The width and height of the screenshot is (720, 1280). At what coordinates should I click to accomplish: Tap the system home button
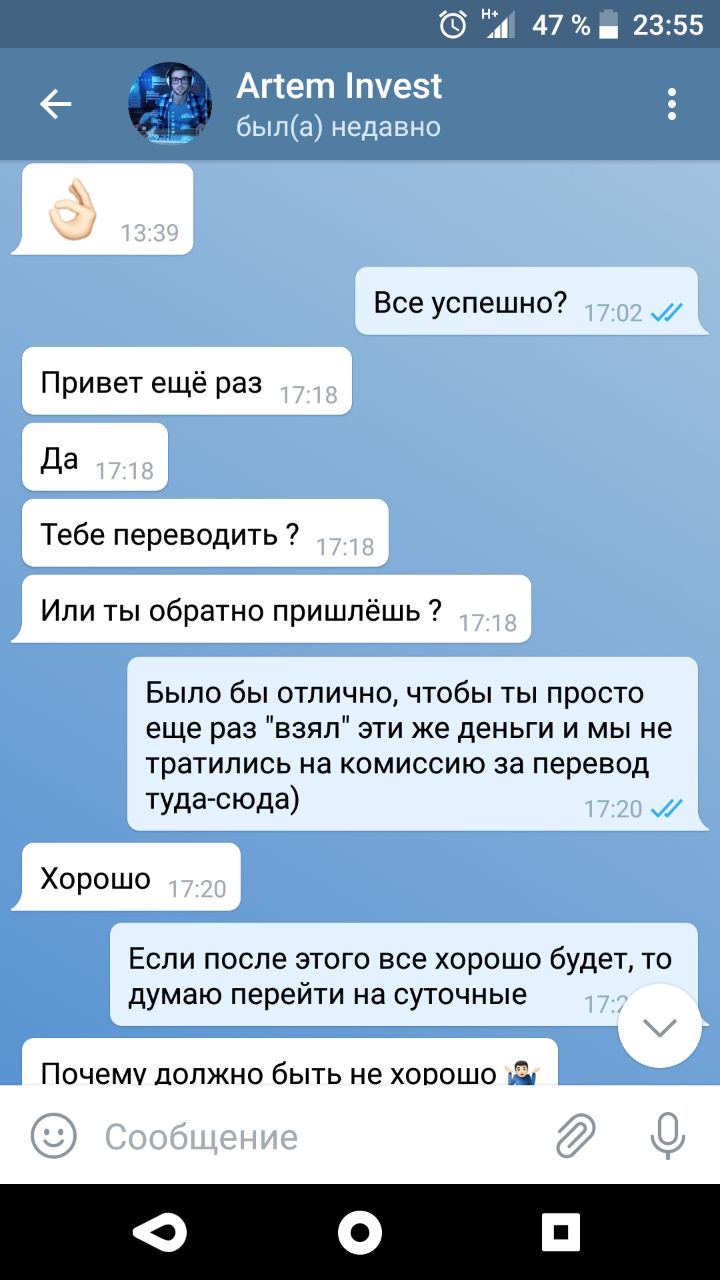(360, 1232)
